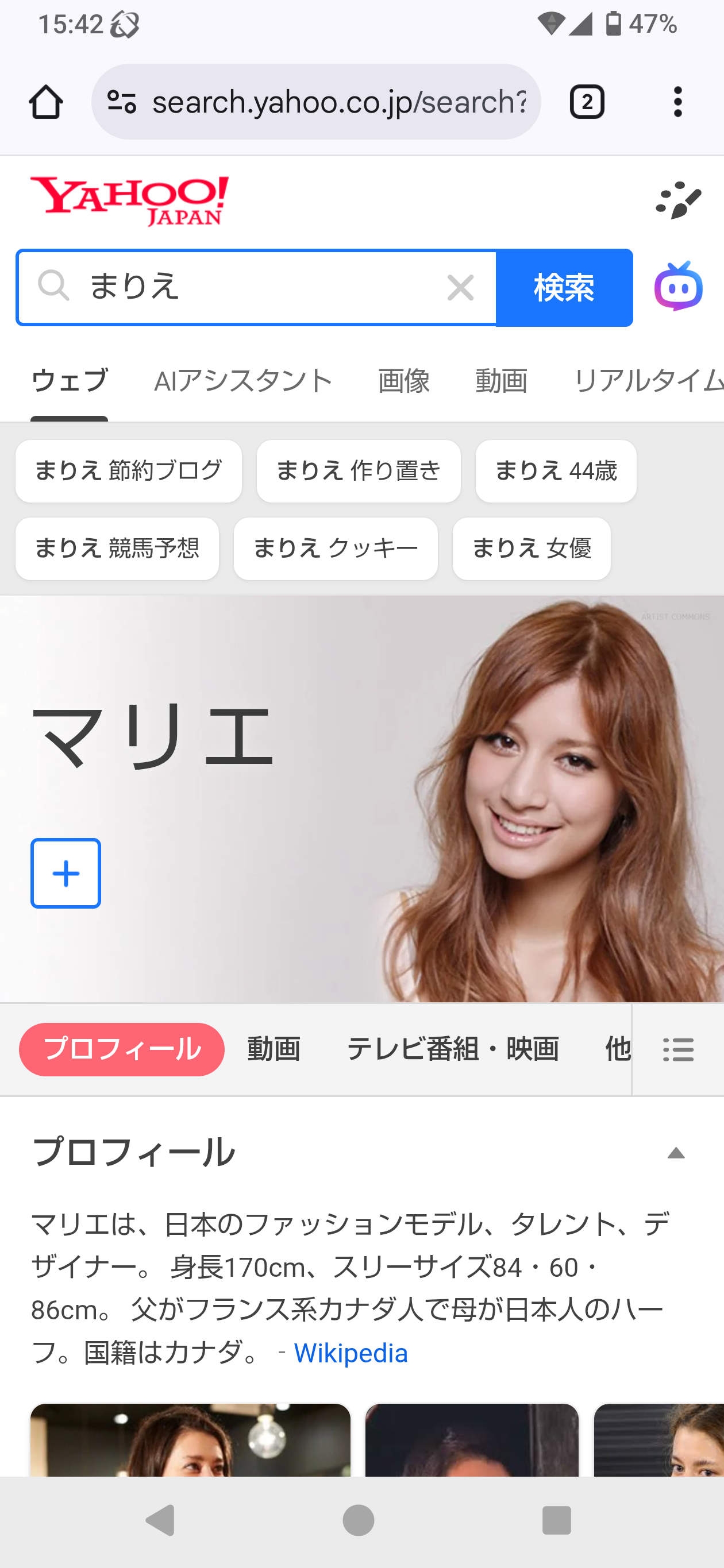
Task: Tap the plus button under マリエ
Action: click(x=66, y=873)
